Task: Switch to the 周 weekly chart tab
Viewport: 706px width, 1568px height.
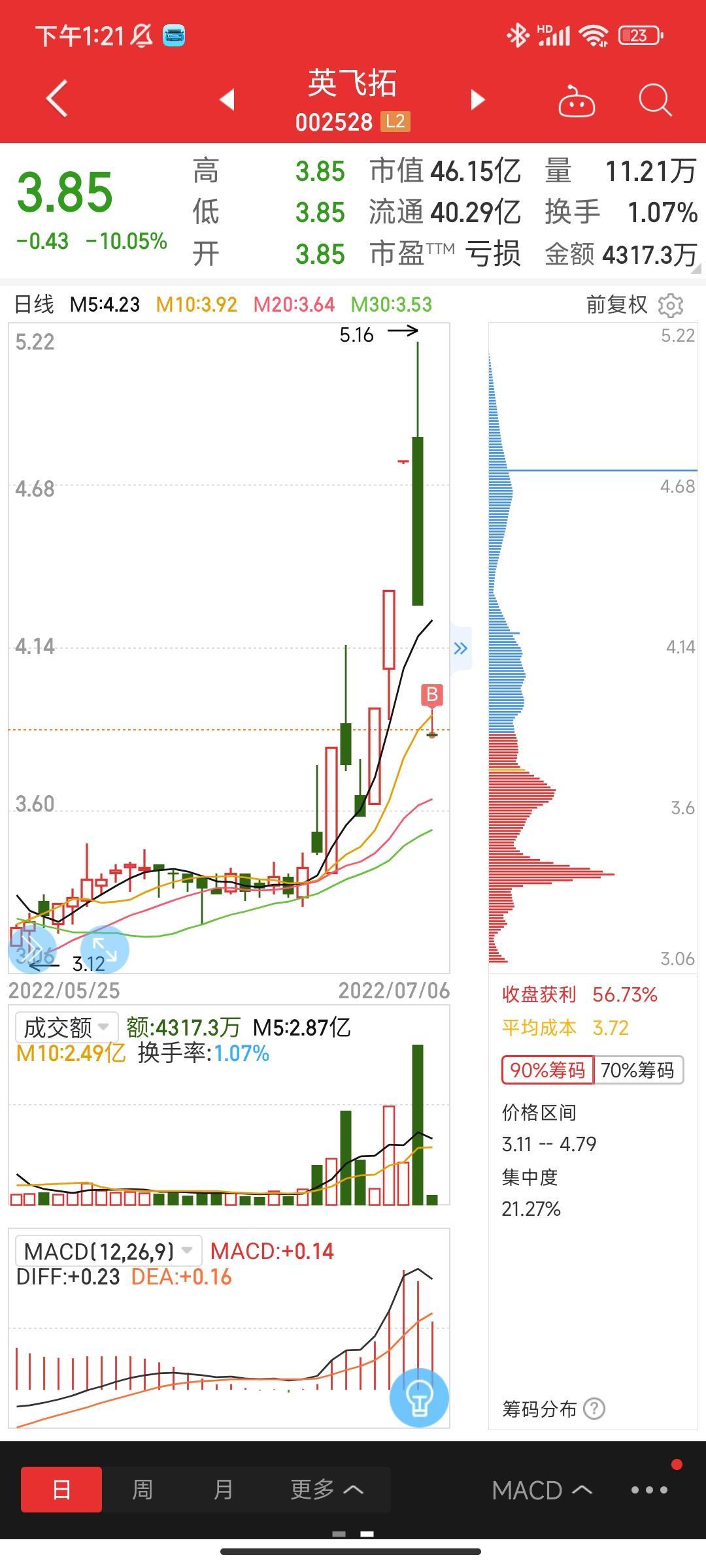Action: [x=143, y=1490]
